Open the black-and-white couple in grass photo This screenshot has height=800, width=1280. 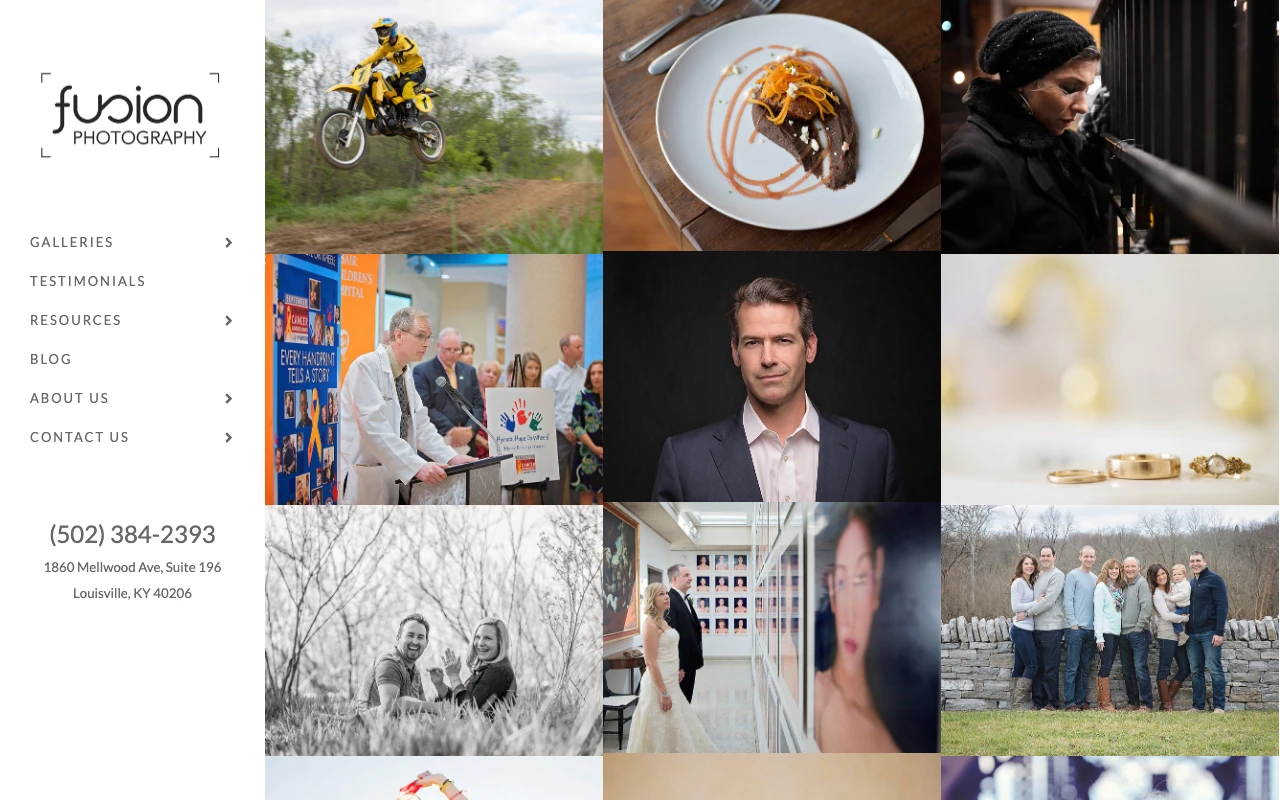pyautogui.click(x=433, y=630)
